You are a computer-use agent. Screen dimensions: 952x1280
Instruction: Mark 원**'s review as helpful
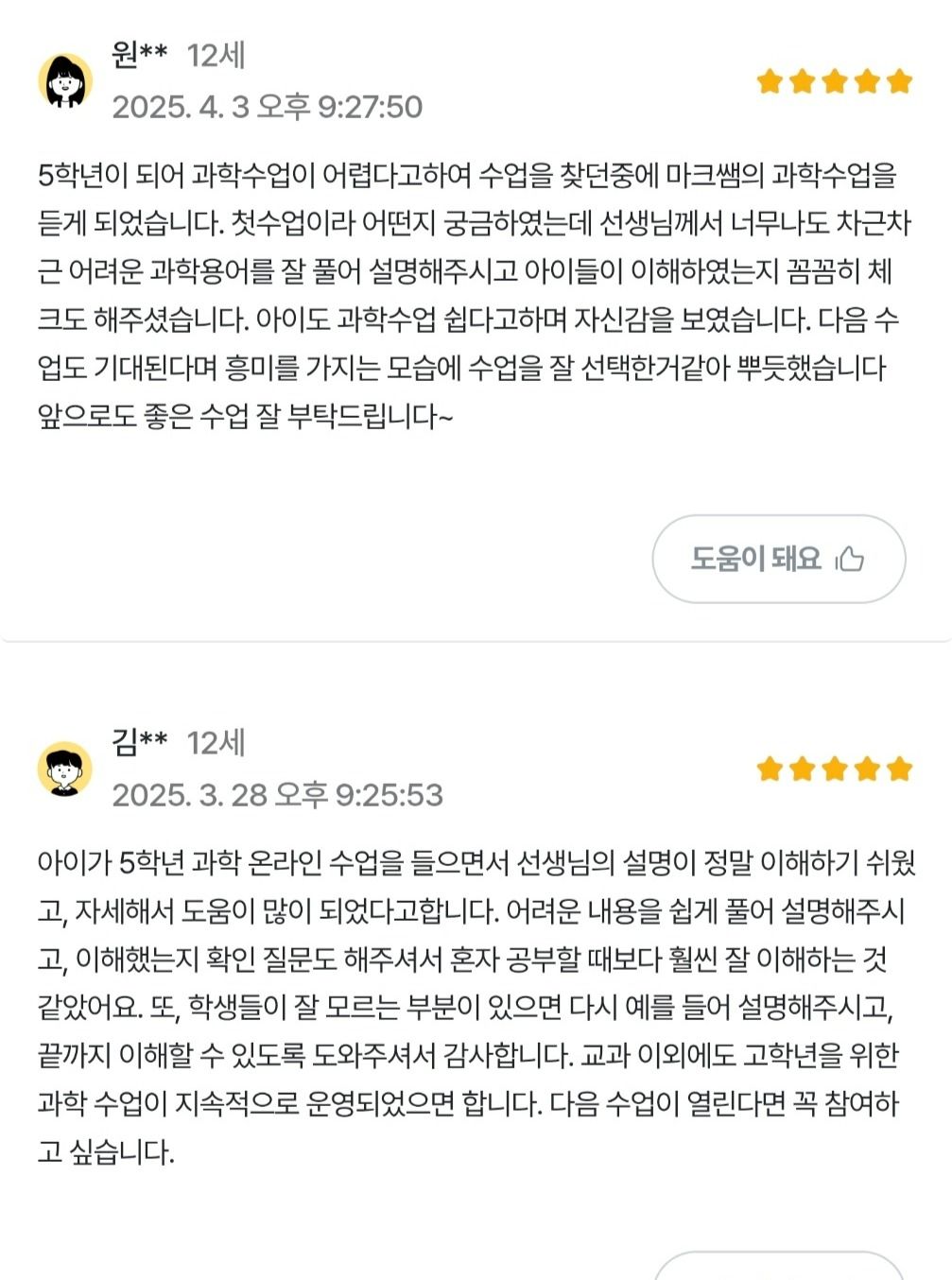click(x=778, y=559)
